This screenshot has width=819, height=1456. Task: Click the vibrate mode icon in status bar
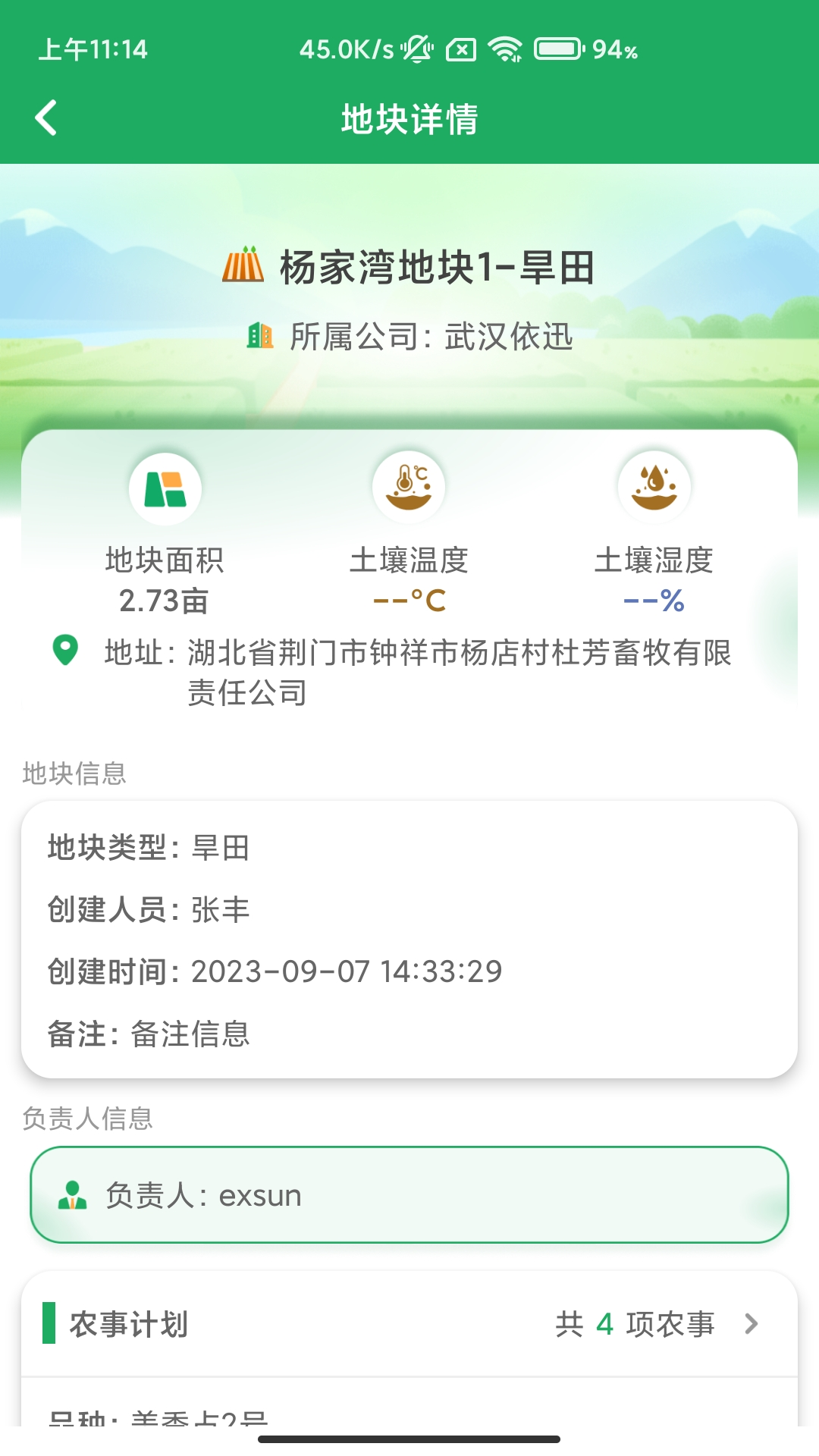coord(416,48)
